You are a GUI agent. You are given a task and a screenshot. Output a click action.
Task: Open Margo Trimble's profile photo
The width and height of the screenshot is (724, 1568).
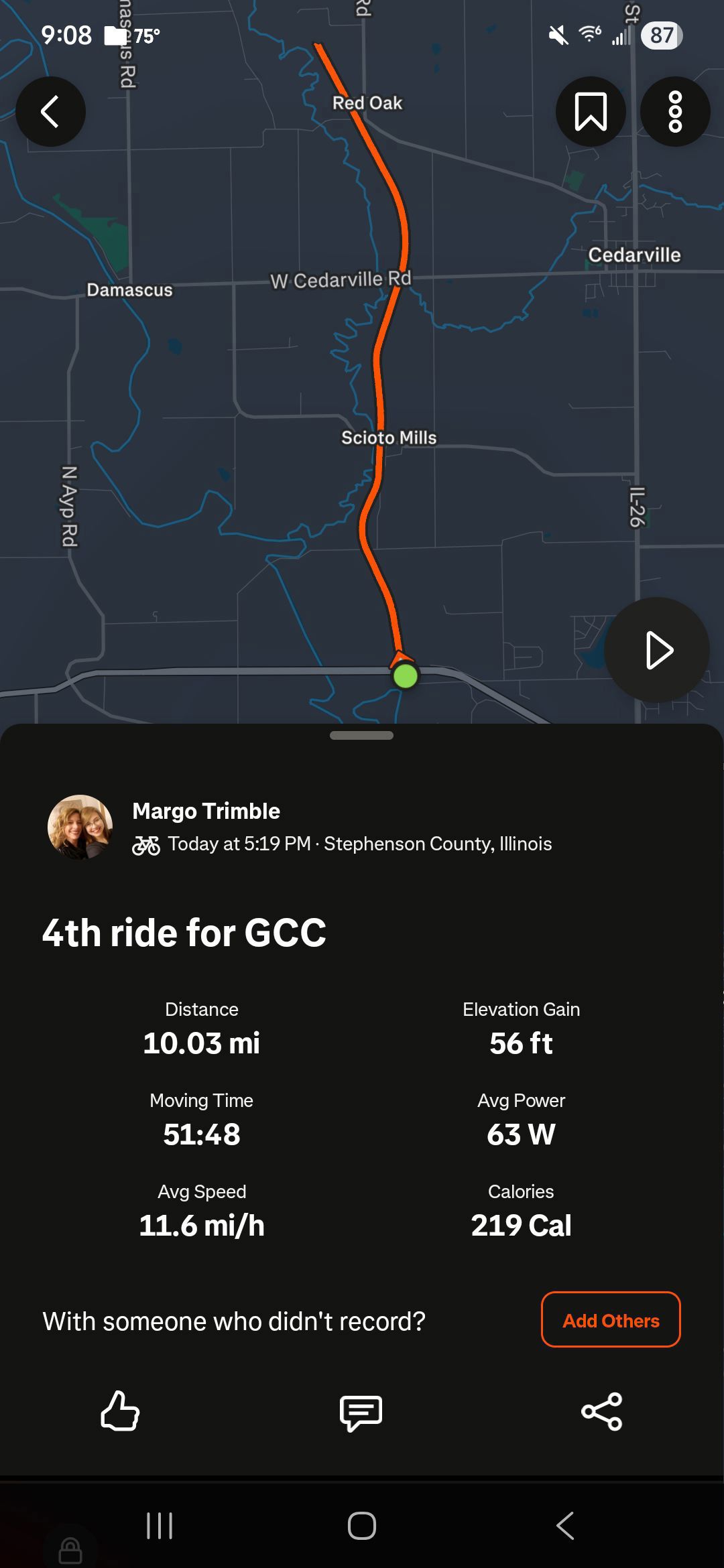[x=80, y=827]
